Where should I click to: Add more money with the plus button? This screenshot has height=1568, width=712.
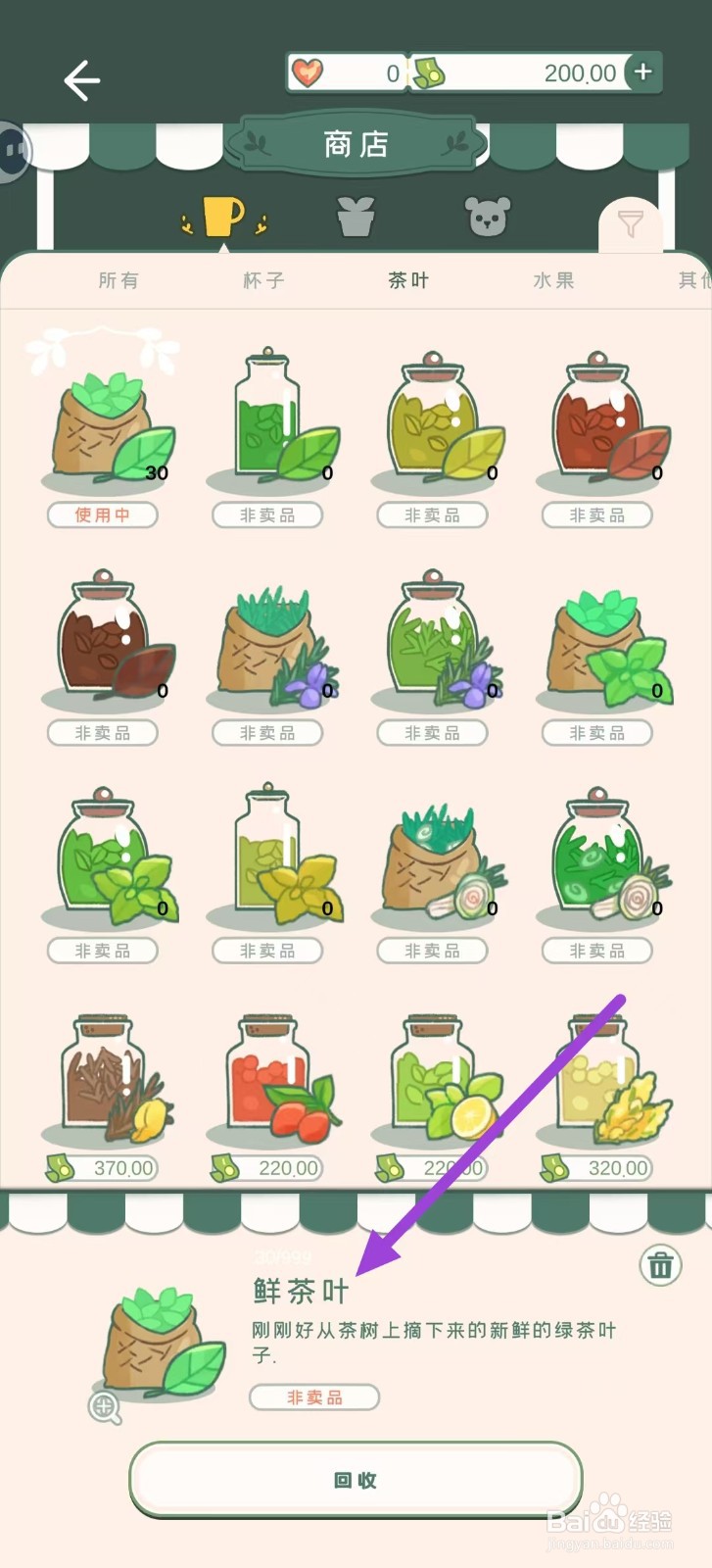pyautogui.click(x=642, y=73)
